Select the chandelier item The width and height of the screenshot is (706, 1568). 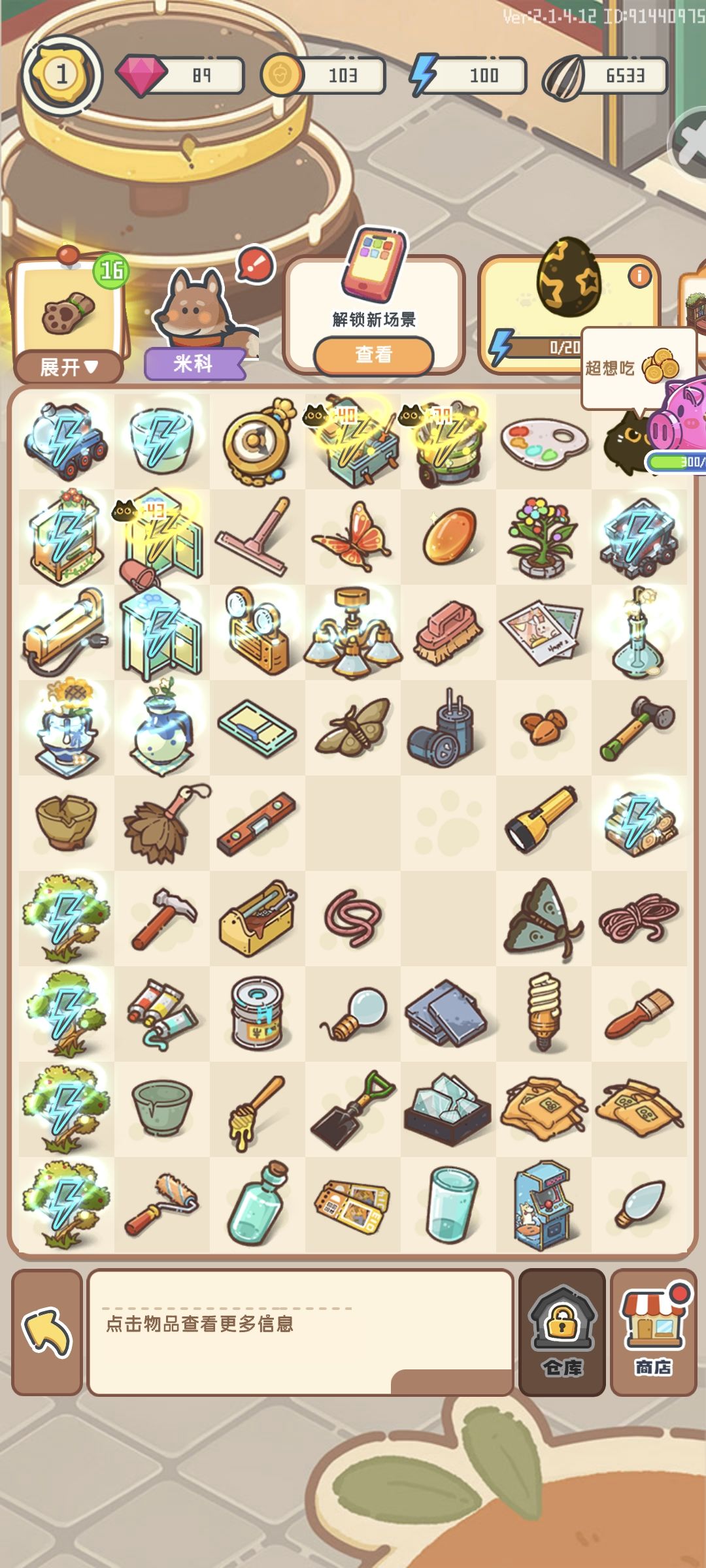point(353,632)
